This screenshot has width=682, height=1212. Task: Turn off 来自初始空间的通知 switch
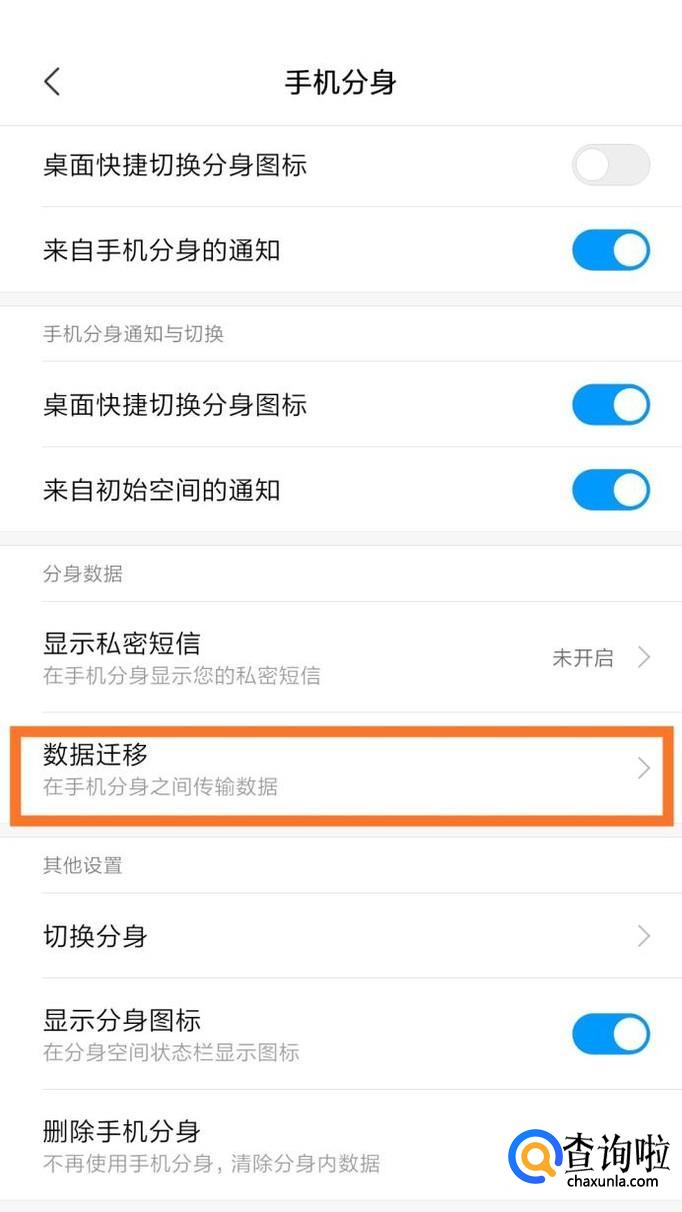click(x=611, y=490)
